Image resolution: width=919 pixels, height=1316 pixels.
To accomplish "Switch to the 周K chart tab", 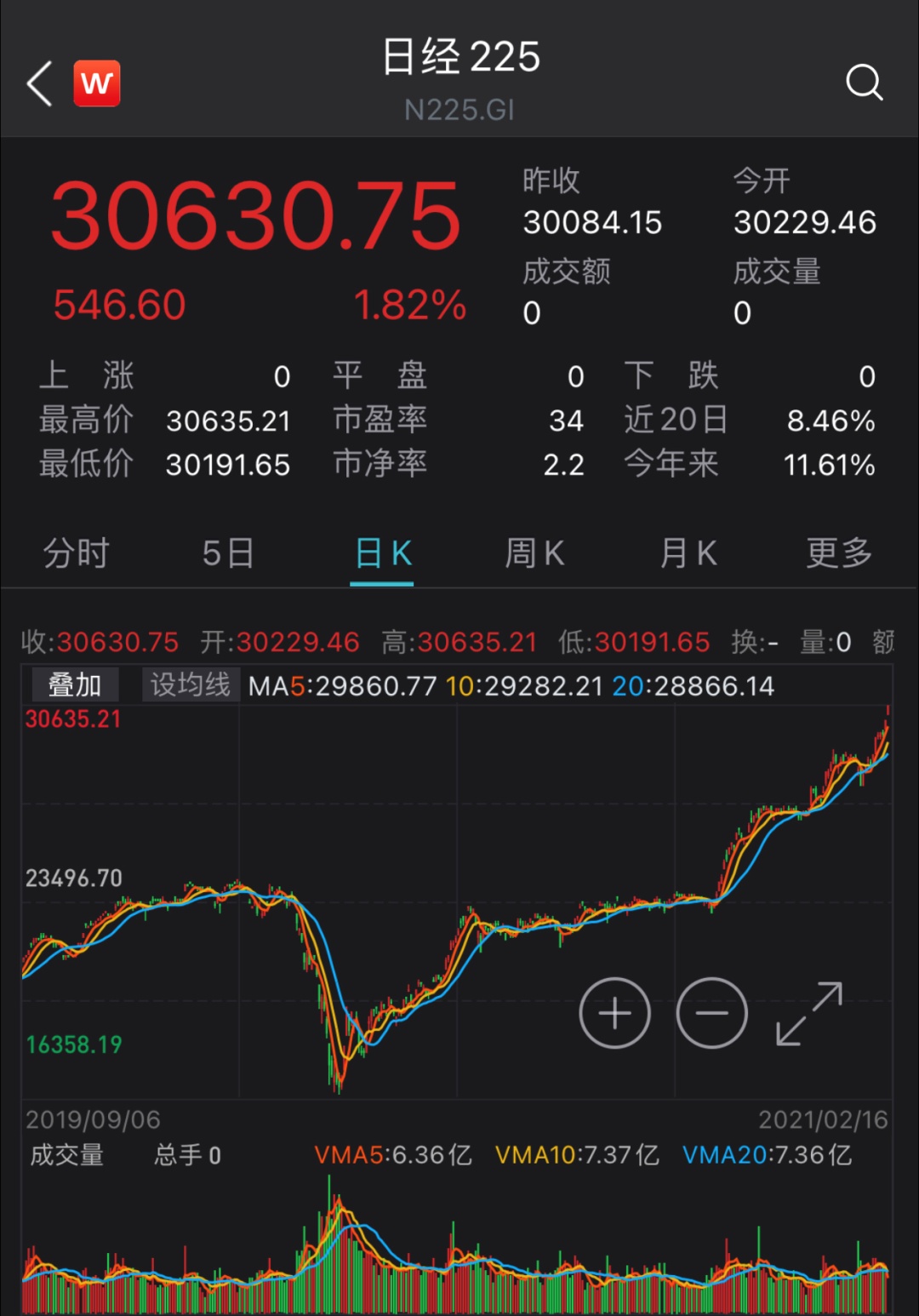I will coord(534,553).
